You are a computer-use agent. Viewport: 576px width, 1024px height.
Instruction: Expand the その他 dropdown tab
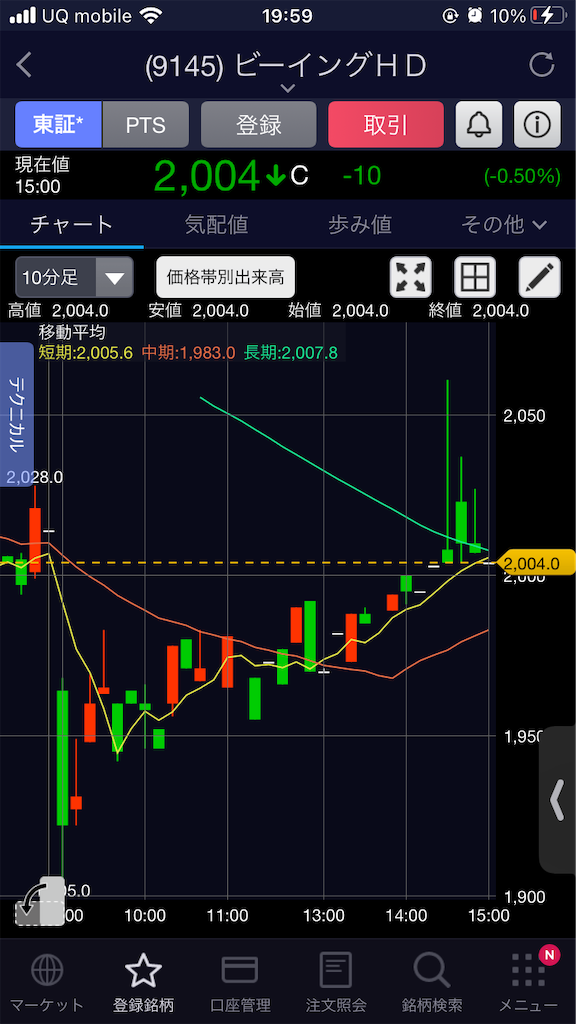pos(504,225)
